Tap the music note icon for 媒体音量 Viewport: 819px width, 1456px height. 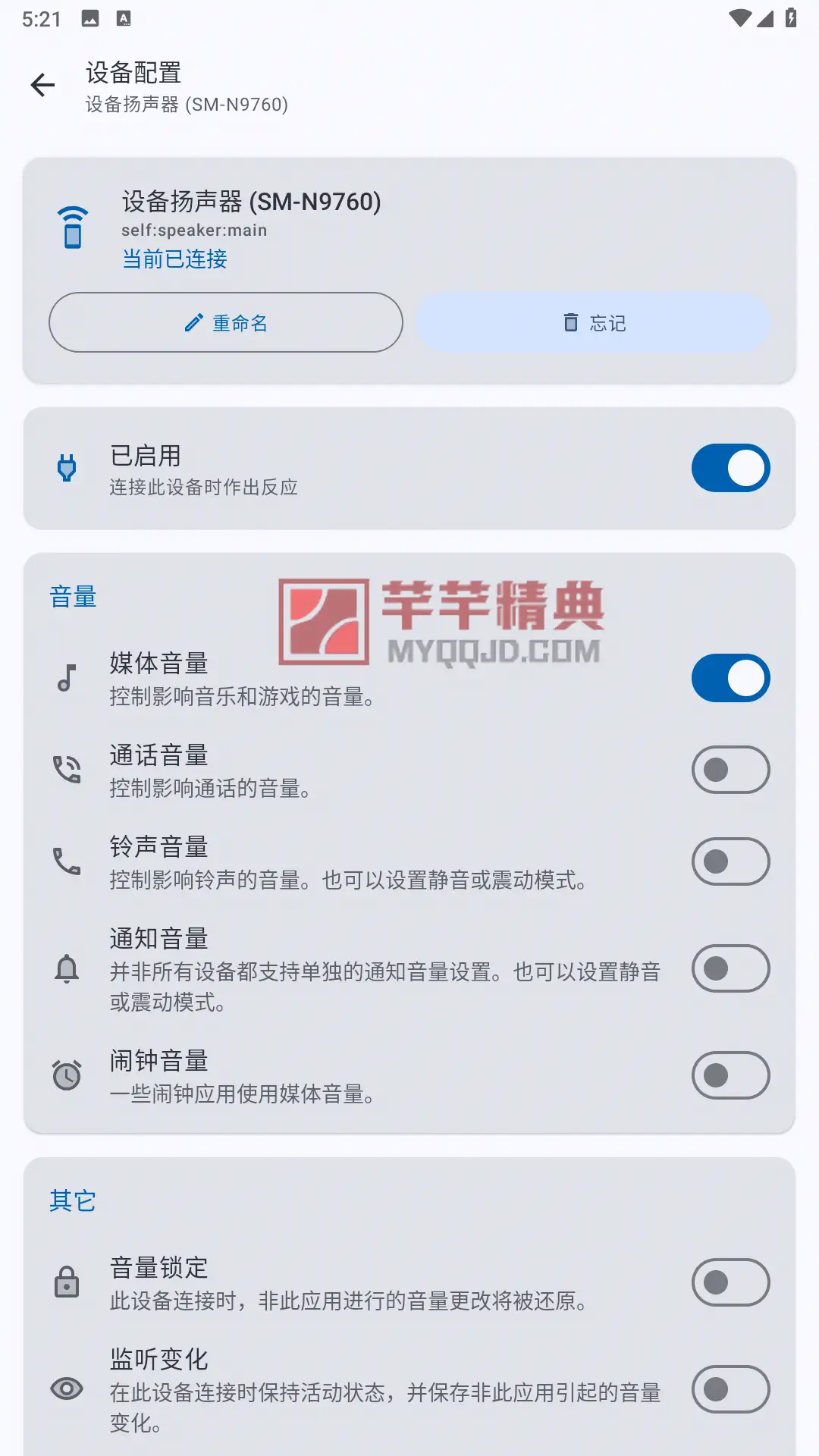pos(67,677)
